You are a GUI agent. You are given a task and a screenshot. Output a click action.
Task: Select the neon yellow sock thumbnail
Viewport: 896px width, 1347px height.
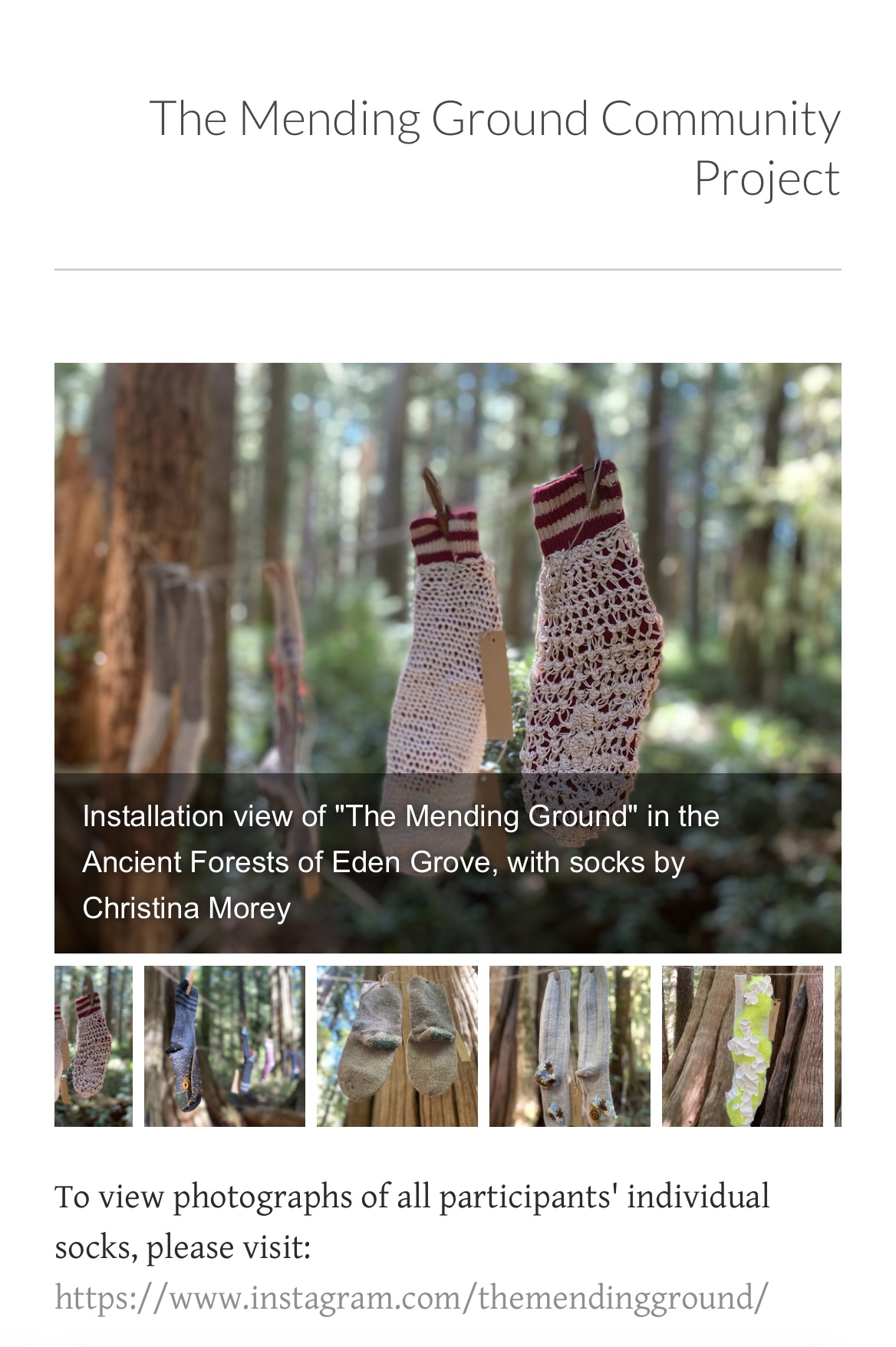click(x=742, y=1046)
